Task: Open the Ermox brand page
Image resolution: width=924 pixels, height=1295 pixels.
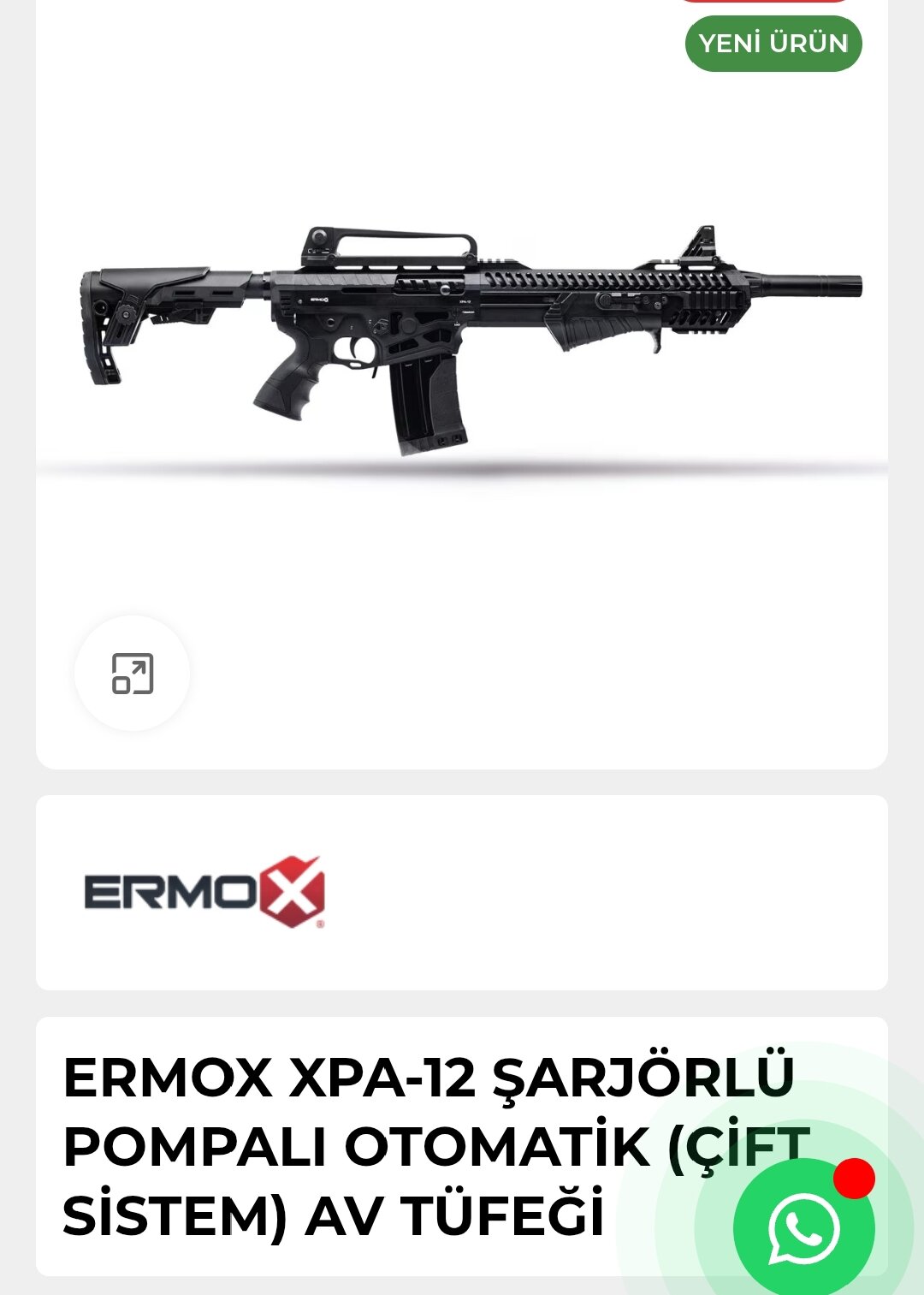Action: coord(204,892)
